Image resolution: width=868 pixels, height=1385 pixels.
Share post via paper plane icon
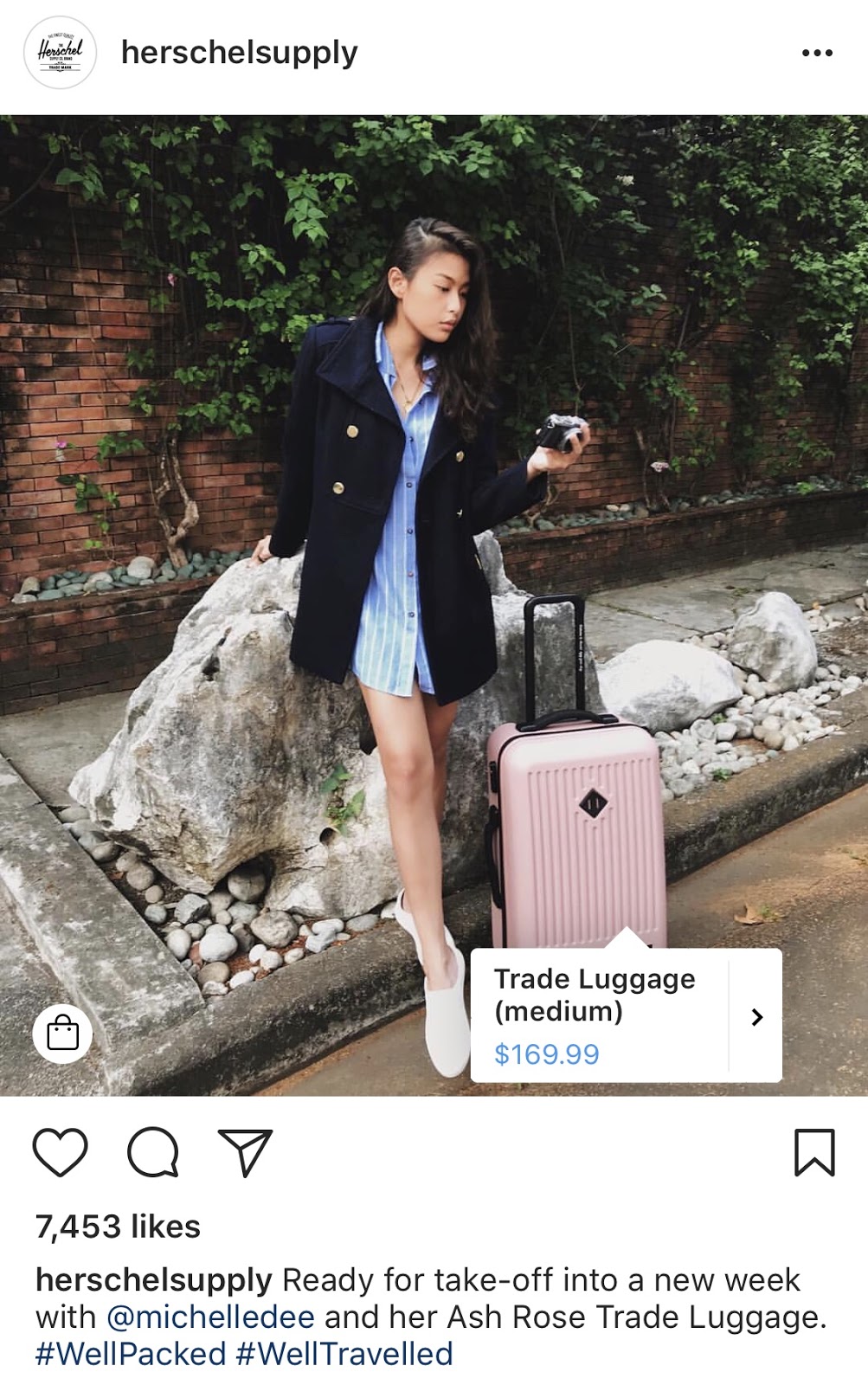tap(245, 1152)
